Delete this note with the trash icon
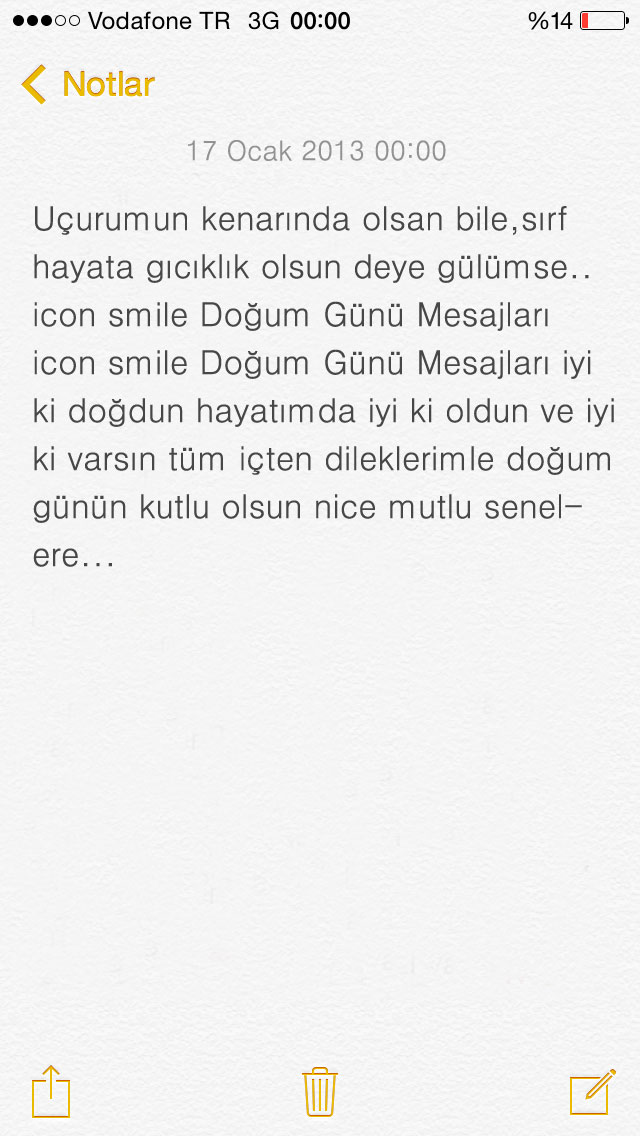Image resolution: width=640 pixels, height=1136 pixels. click(320, 1091)
